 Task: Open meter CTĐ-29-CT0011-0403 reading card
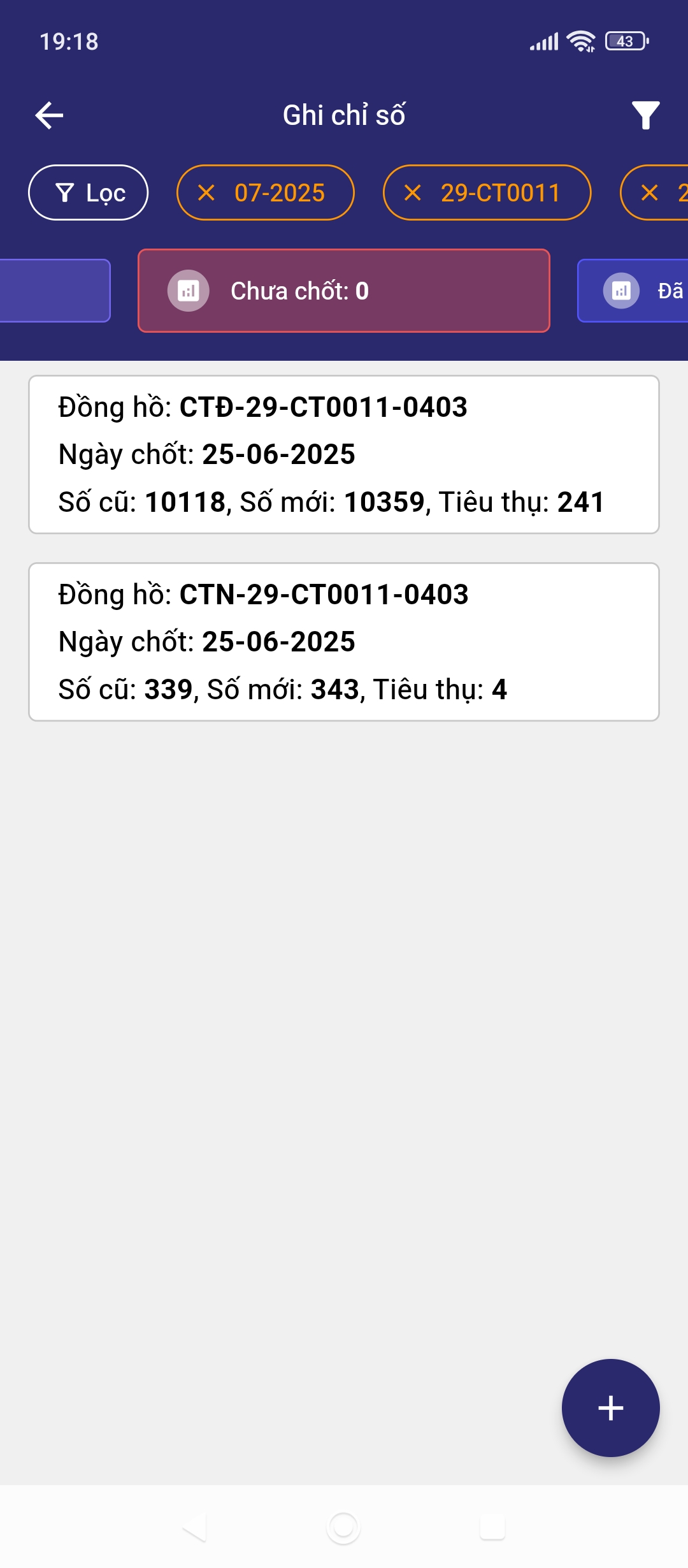tap(344, 454)
